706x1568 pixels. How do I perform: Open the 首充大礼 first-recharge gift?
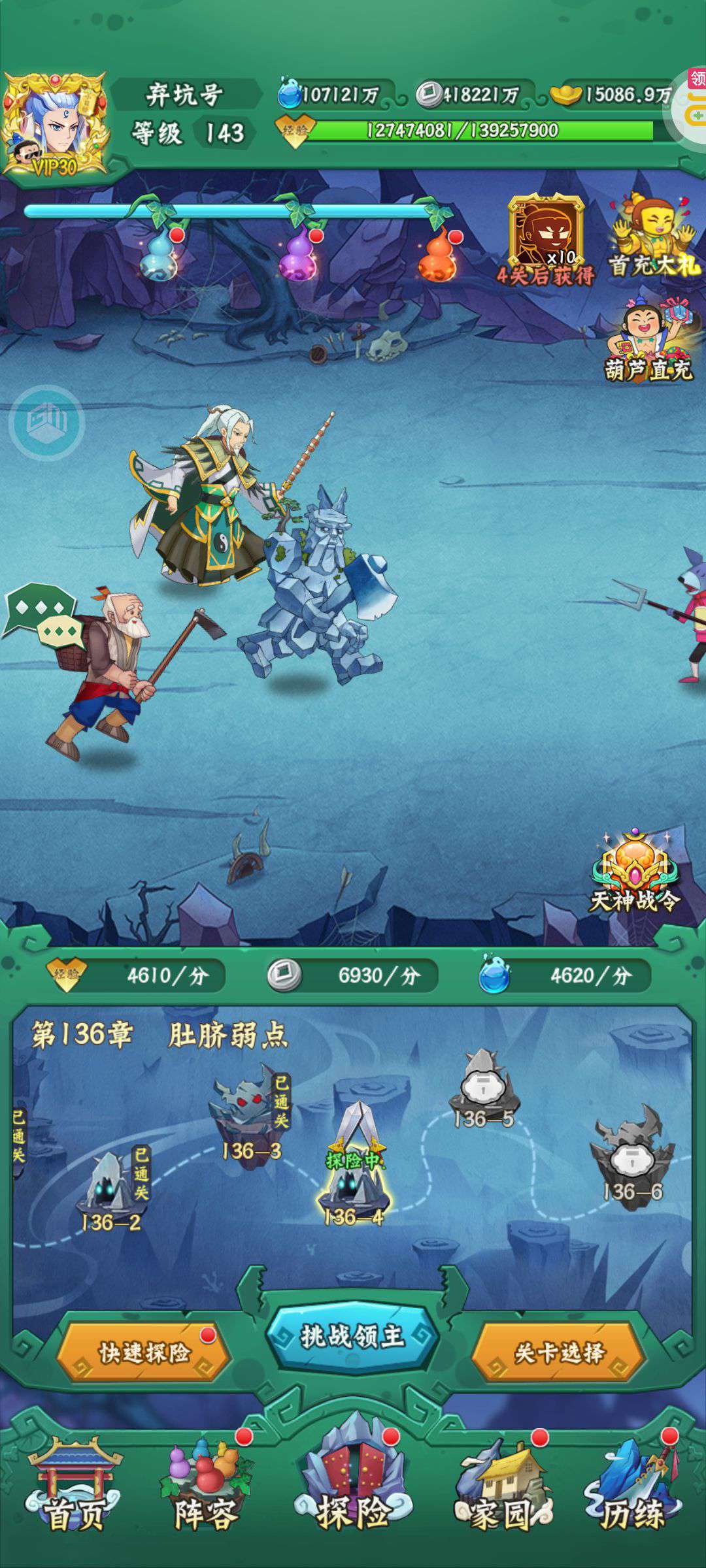click(x=653, y=235)
